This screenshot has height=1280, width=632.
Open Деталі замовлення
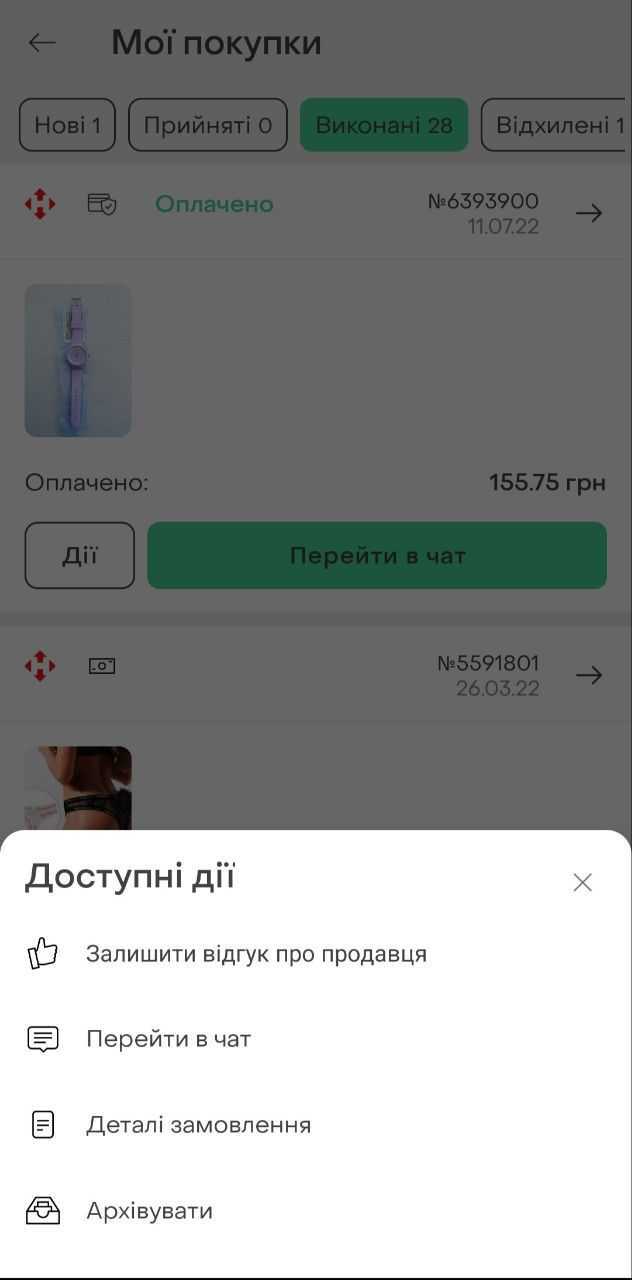(x=316, y=1125)
